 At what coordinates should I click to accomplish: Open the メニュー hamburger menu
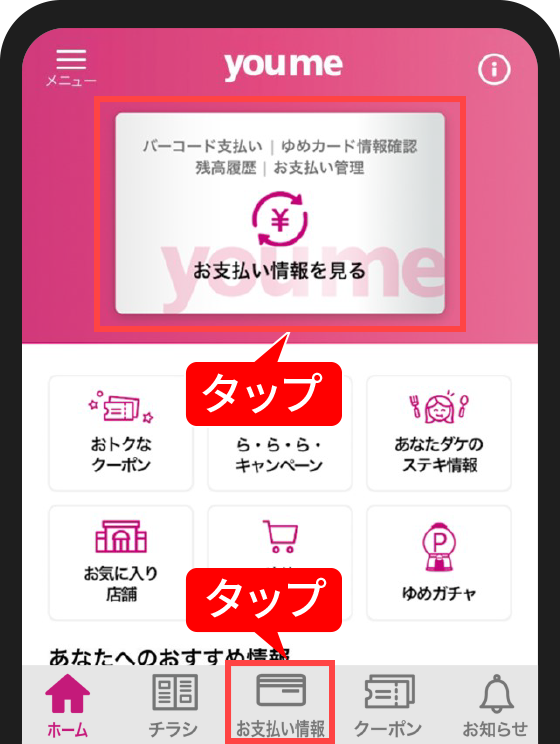point(71,67)
